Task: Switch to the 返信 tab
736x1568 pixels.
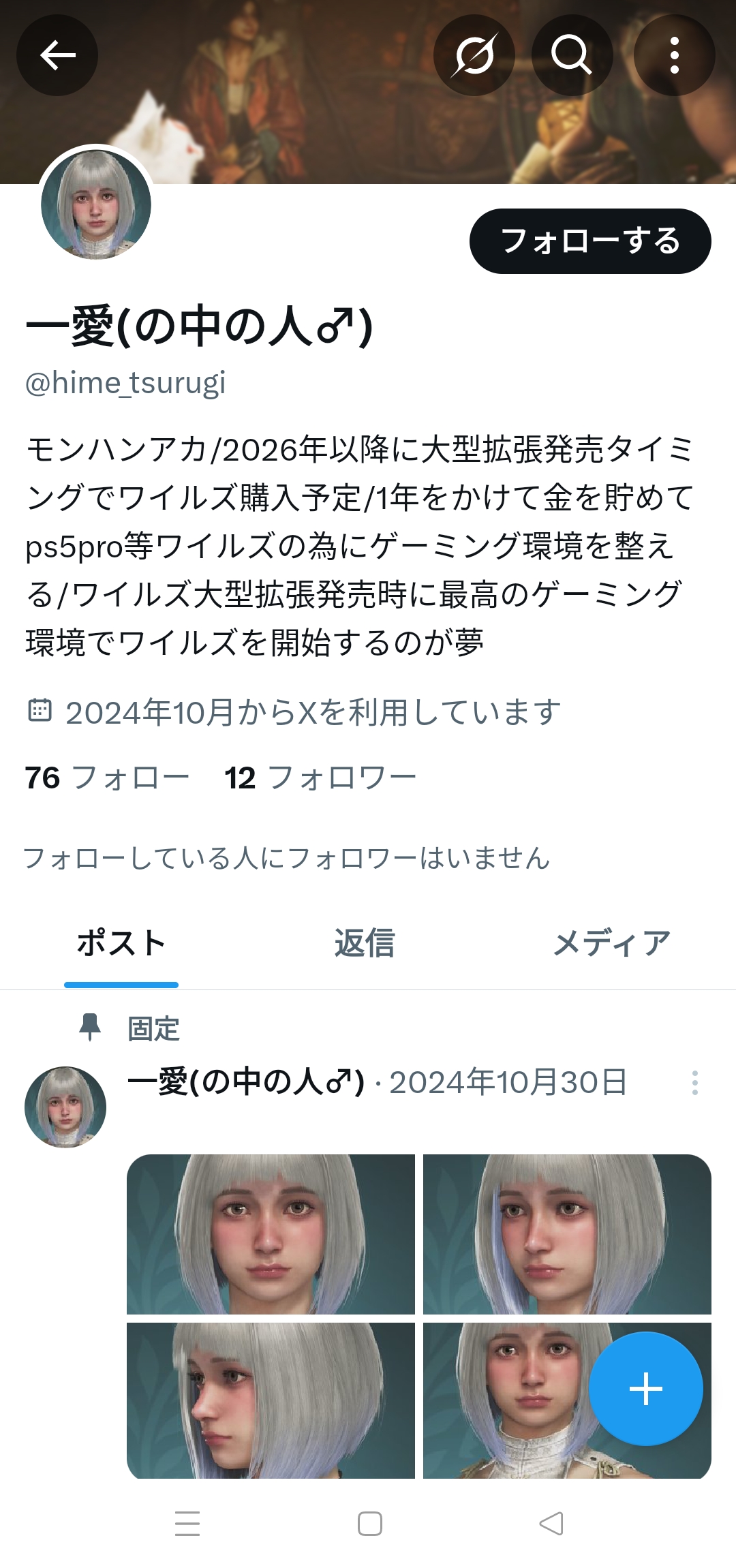Action: point(365,944)
